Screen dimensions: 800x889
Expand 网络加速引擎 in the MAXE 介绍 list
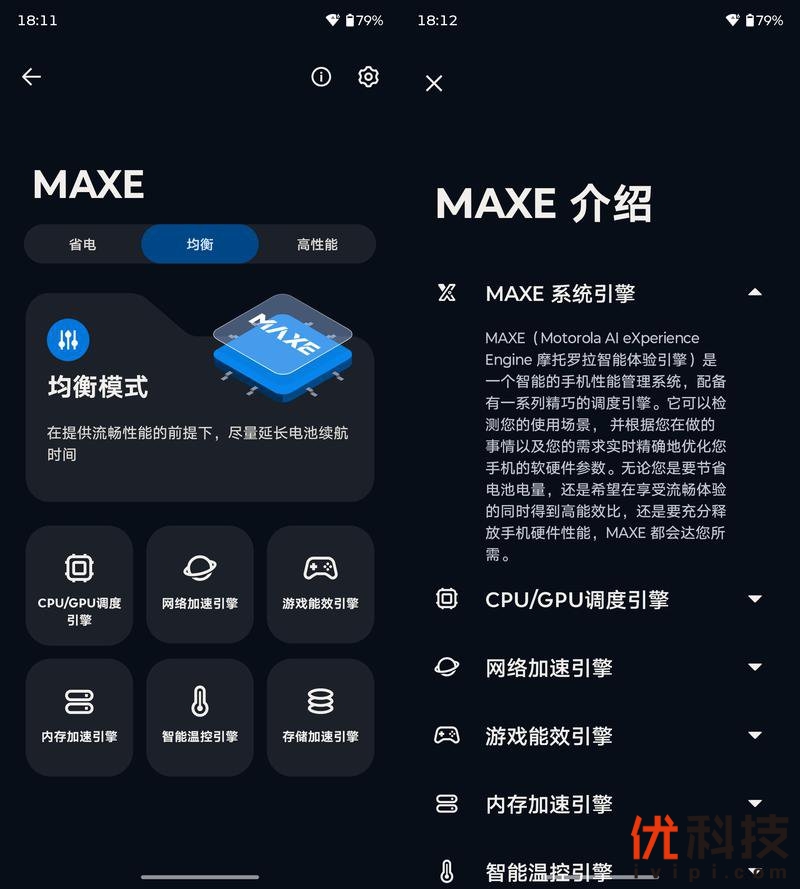pos(755,668)
